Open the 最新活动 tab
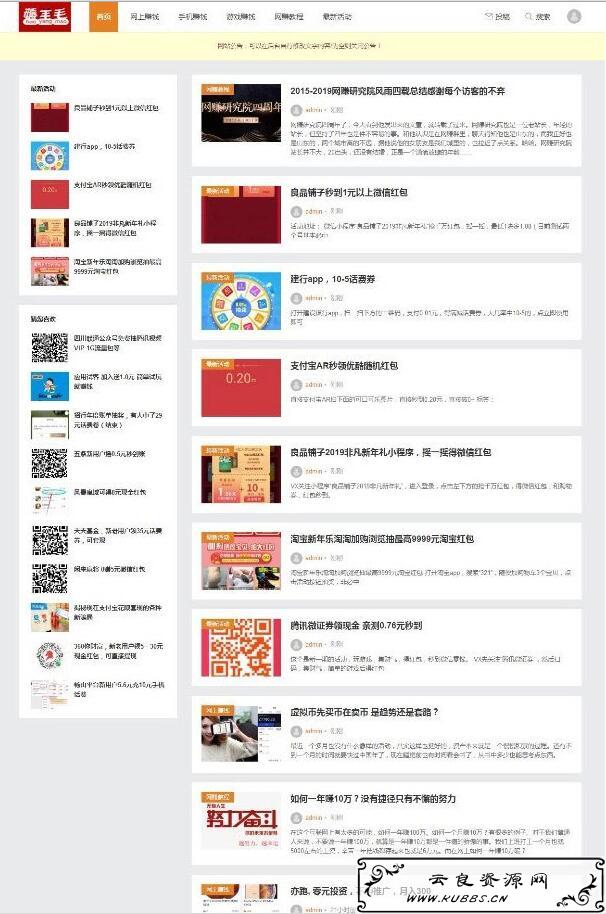606x914 pixels. point(337,17)
